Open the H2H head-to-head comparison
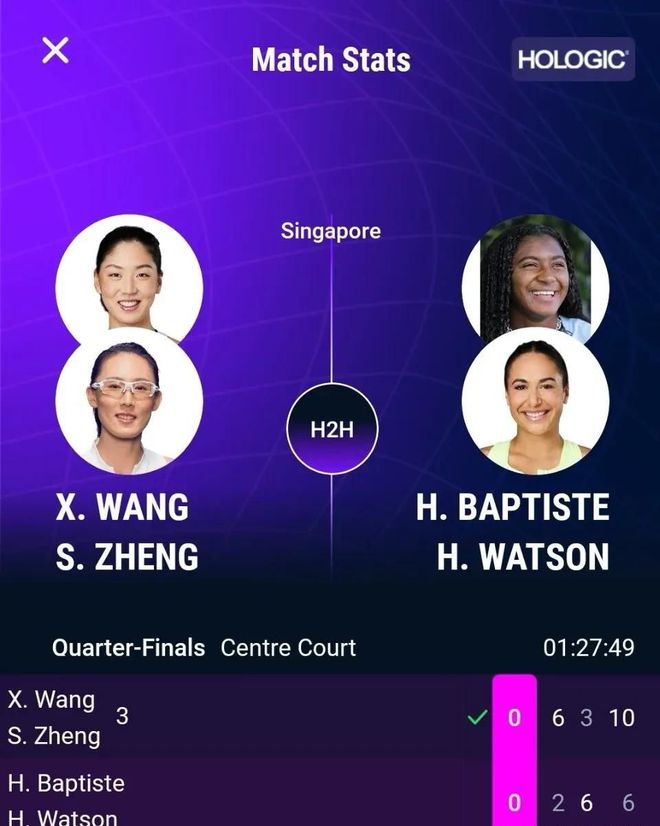The image size is (660, 826). click(x=332, y=430)
